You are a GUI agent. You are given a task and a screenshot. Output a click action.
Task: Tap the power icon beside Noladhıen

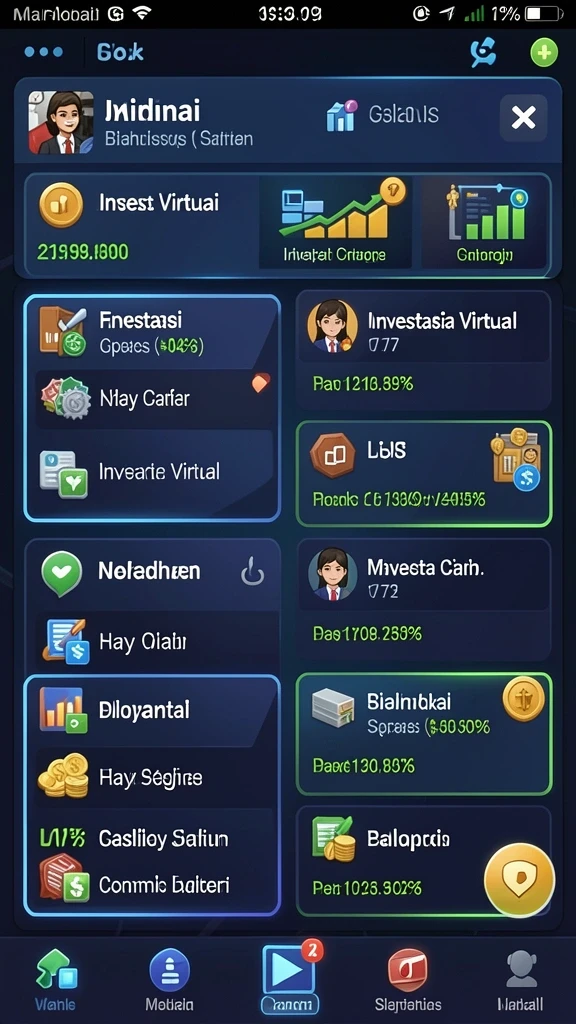point(252,573)
